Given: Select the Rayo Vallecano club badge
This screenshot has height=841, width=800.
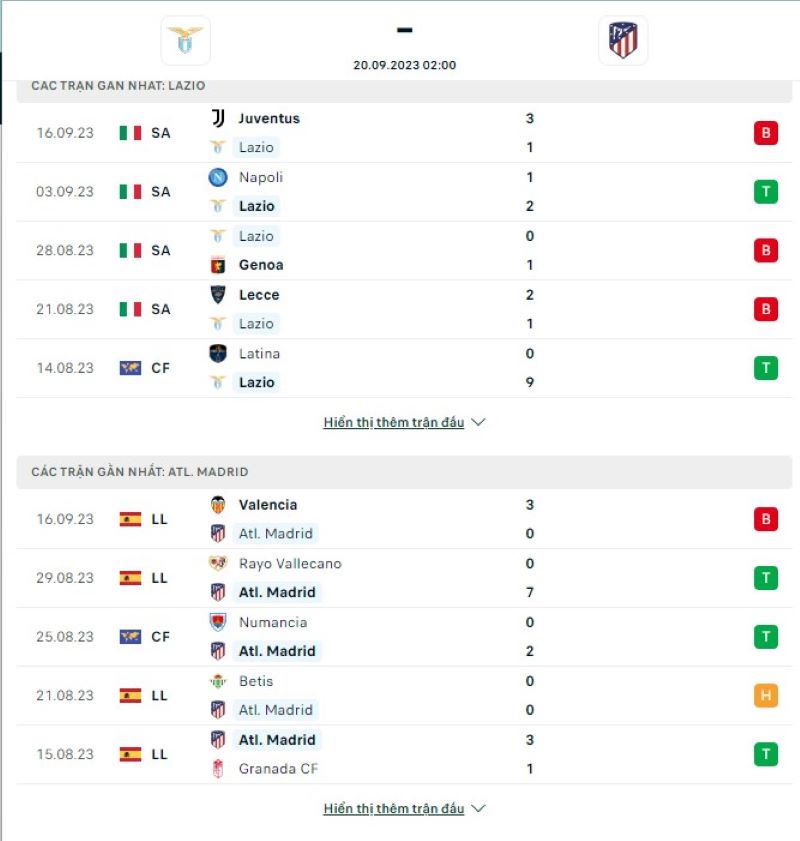Looking at the screenshot, I should point(218,563).
